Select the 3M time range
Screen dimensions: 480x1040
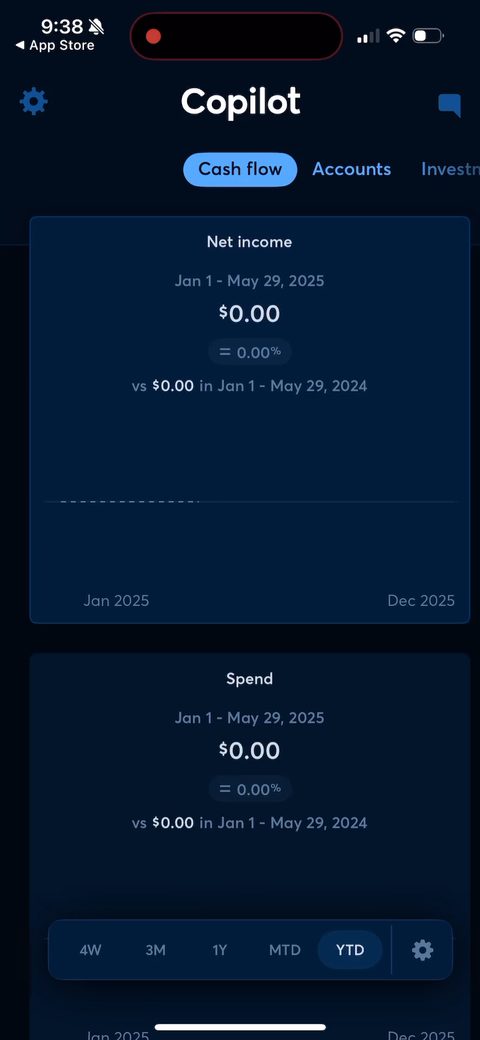[155, 950]
